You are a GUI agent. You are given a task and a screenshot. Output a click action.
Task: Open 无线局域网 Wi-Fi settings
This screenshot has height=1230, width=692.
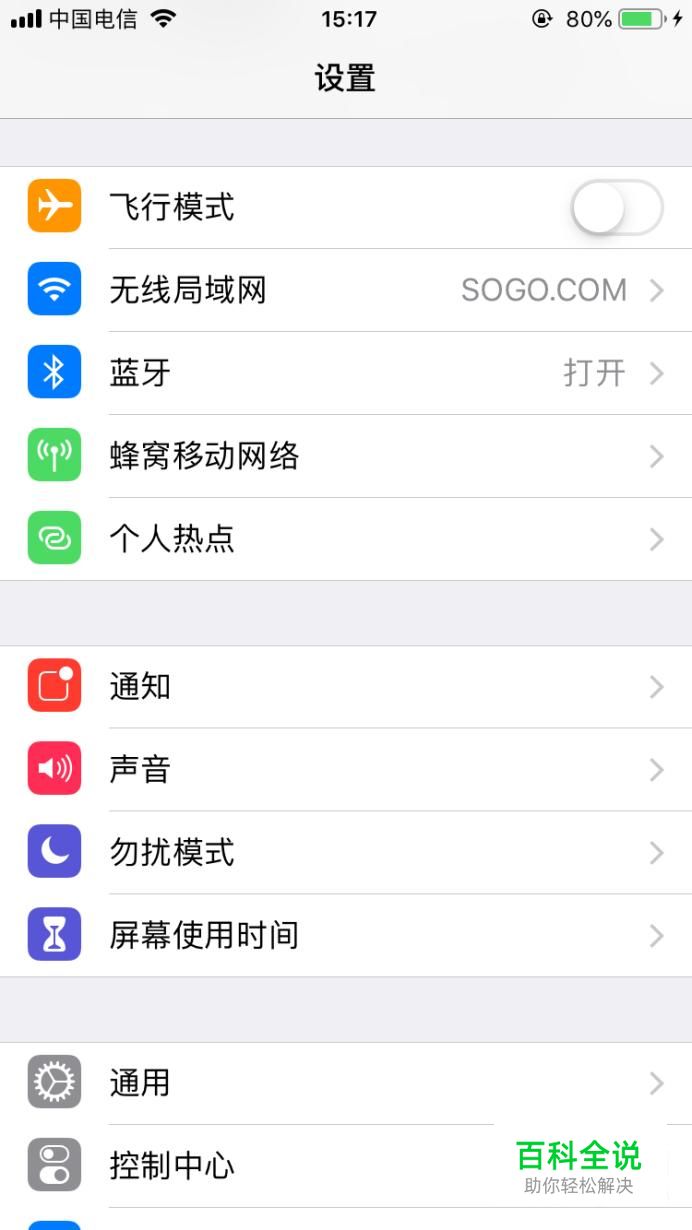346,291
